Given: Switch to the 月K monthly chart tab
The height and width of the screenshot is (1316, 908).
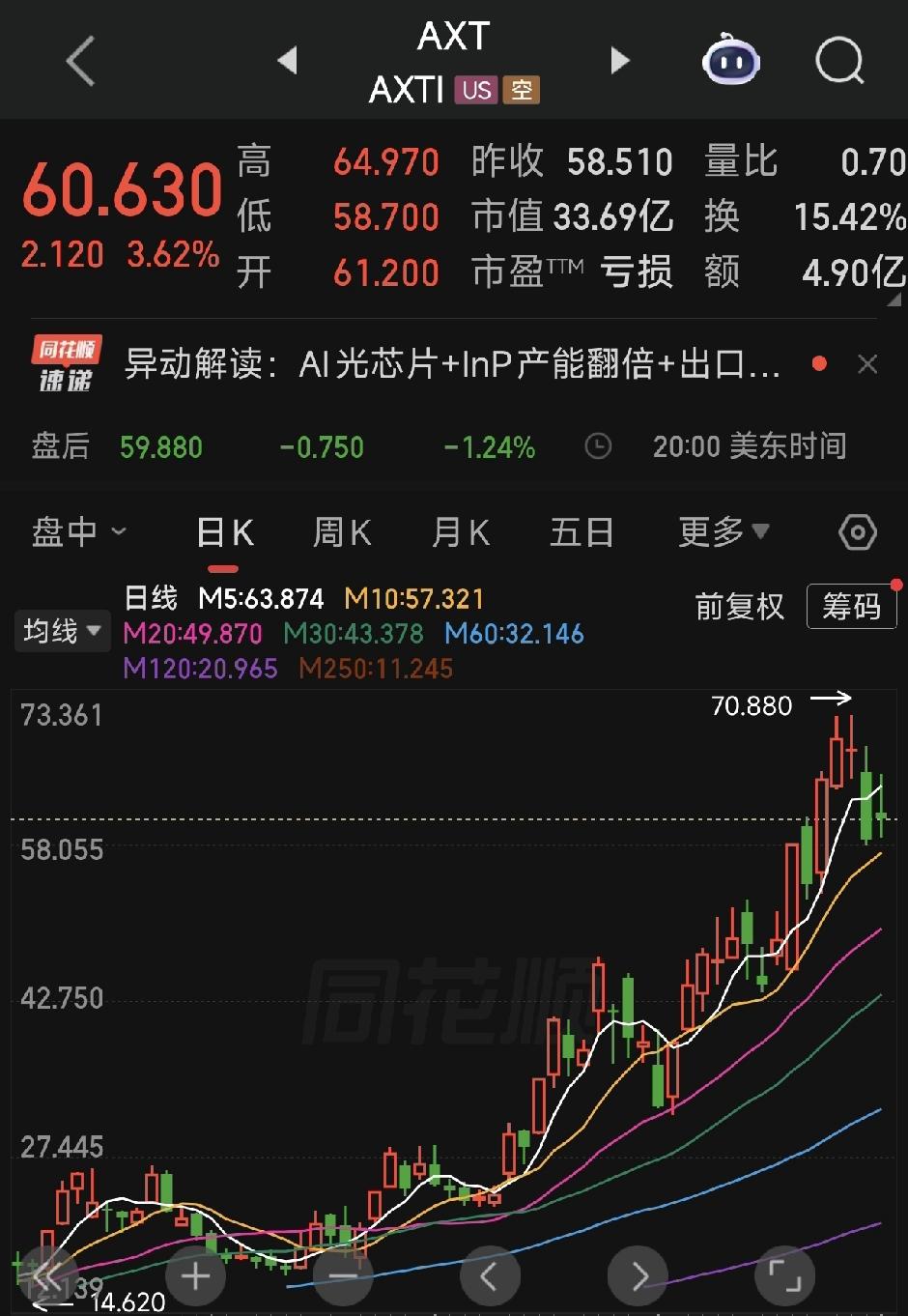Looking at the screenshot, I should click(460, 531).
